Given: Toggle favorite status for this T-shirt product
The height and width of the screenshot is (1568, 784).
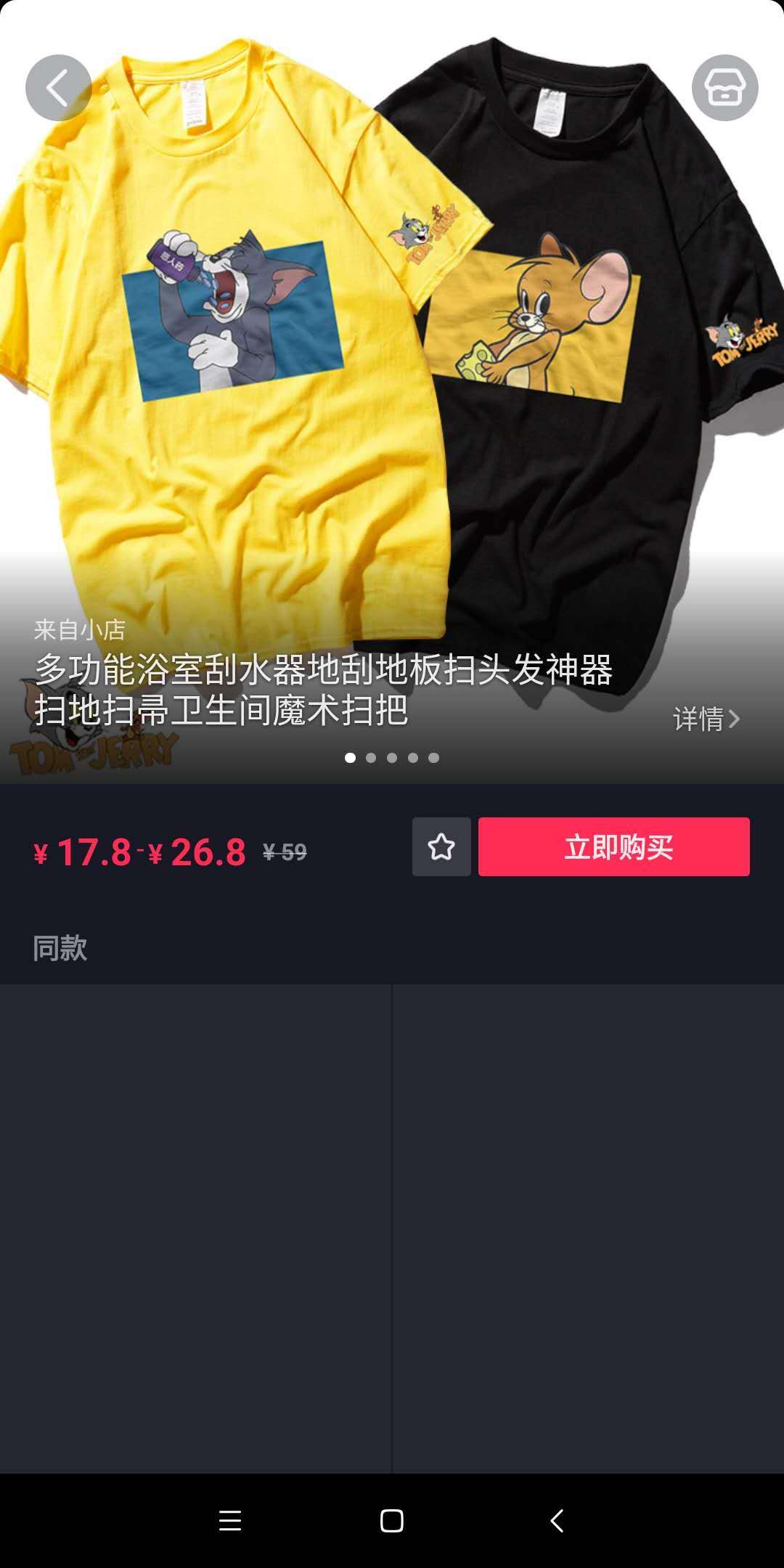Looking at the screenshot, I should [x=441, y=849].
